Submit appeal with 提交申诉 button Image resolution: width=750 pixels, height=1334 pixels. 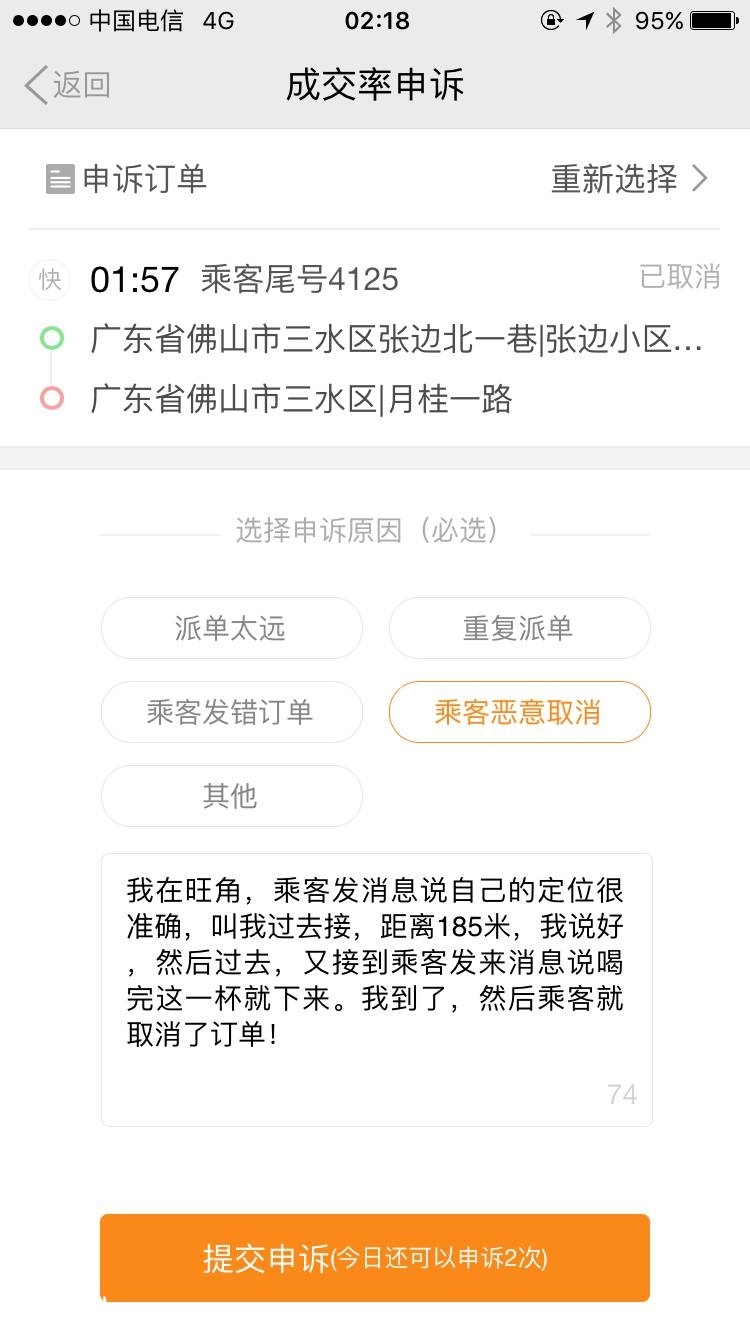click(x=375, y=1257)
